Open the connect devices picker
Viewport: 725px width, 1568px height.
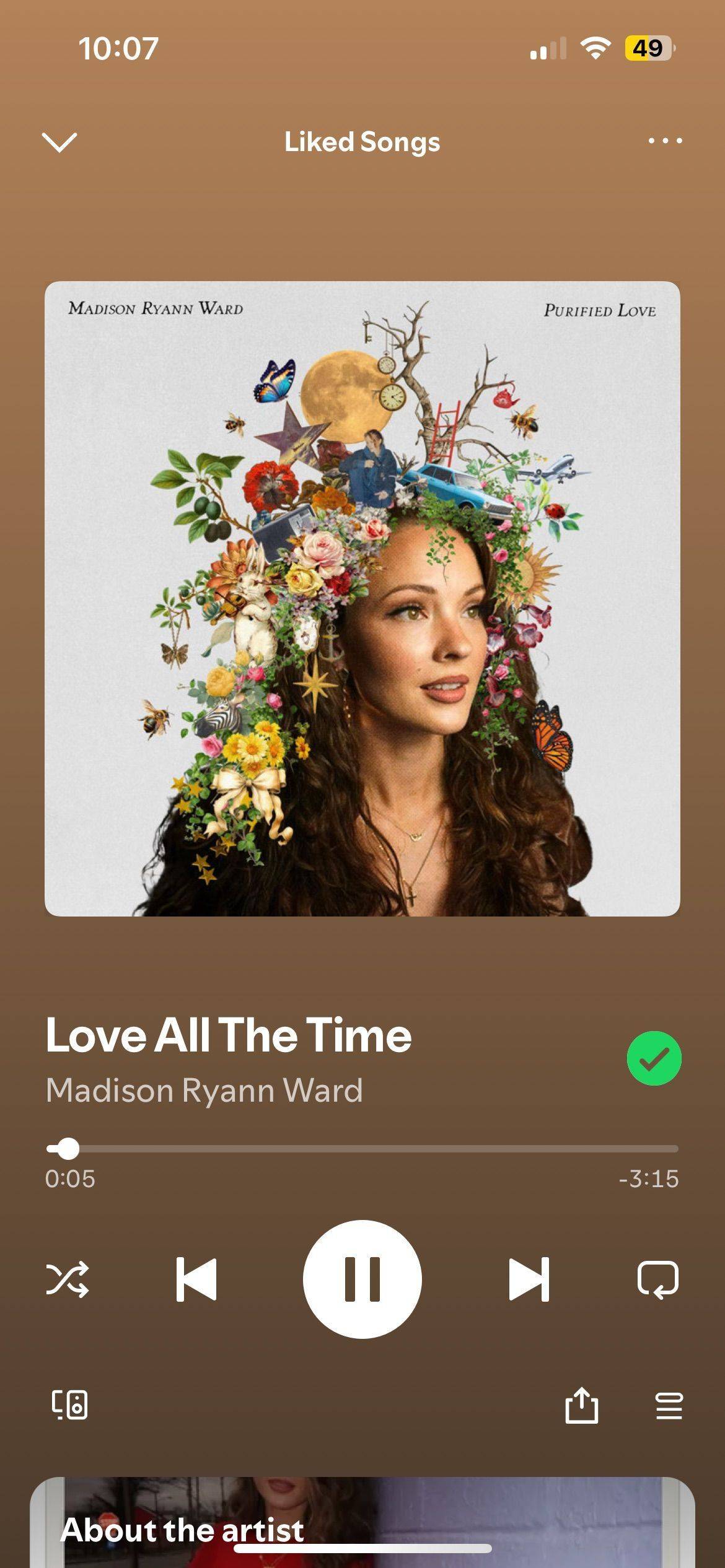coord(69,1405)
